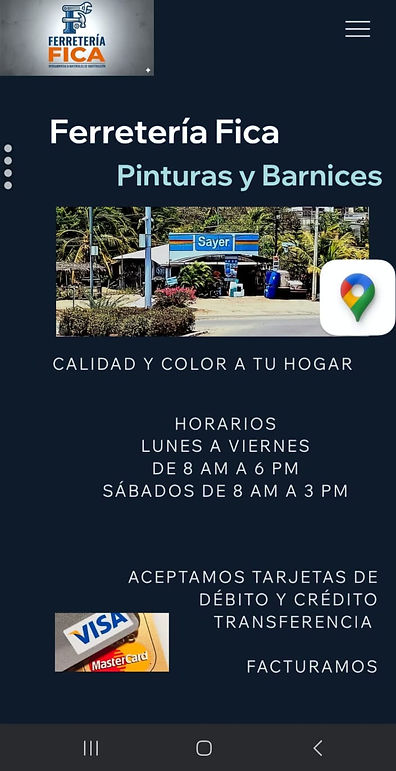The width and height of the screenshot is (396, 771).
Task: Open the hamburger menu
Action: click(358, 29)
